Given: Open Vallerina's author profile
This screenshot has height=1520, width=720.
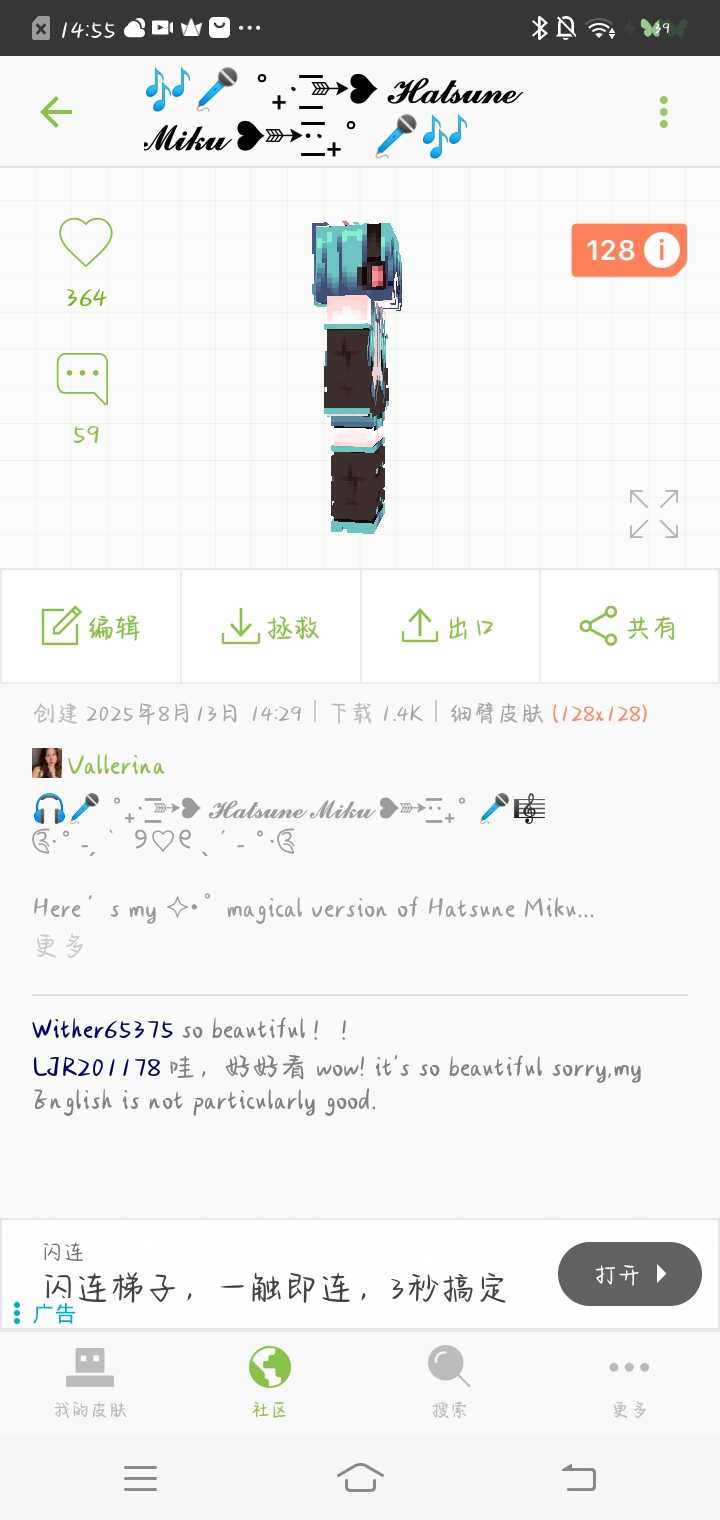Looking at the screenshot, I should [115, 766].
